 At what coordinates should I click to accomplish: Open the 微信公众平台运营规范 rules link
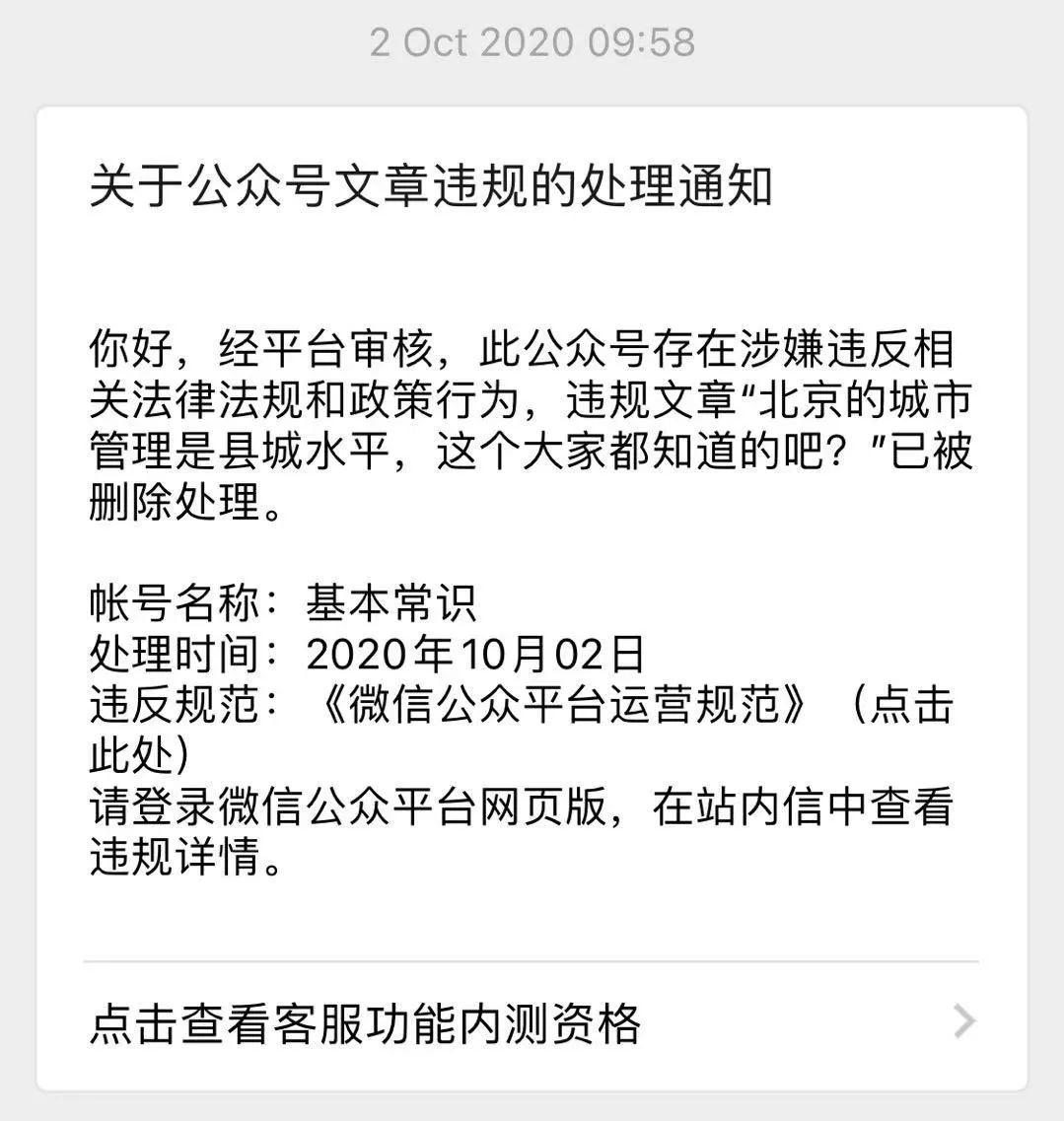click(x=567, y=703)
